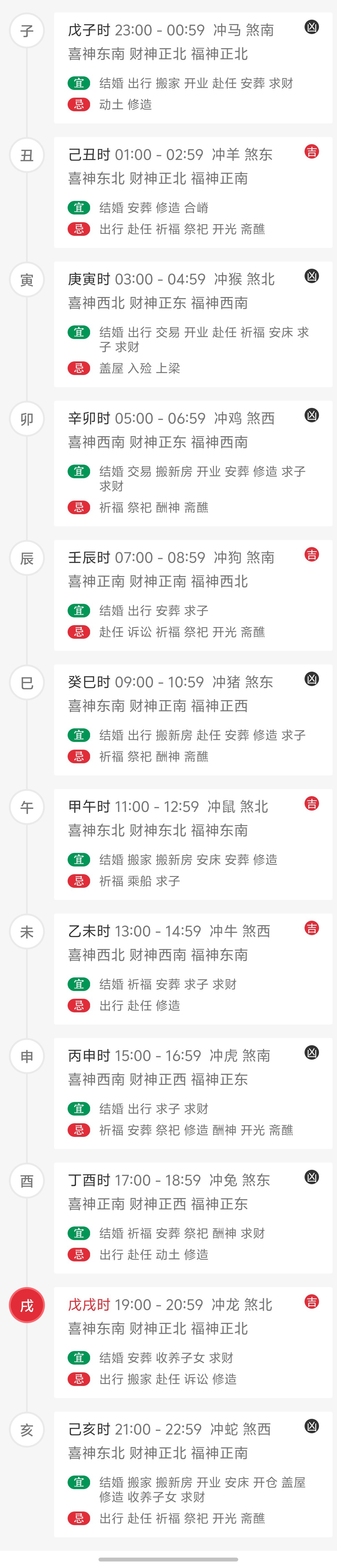Screen dimensions: 337x1568
Task: Select the 巳 hour marker
Action: pyautogui.click(x=27, y=683)
